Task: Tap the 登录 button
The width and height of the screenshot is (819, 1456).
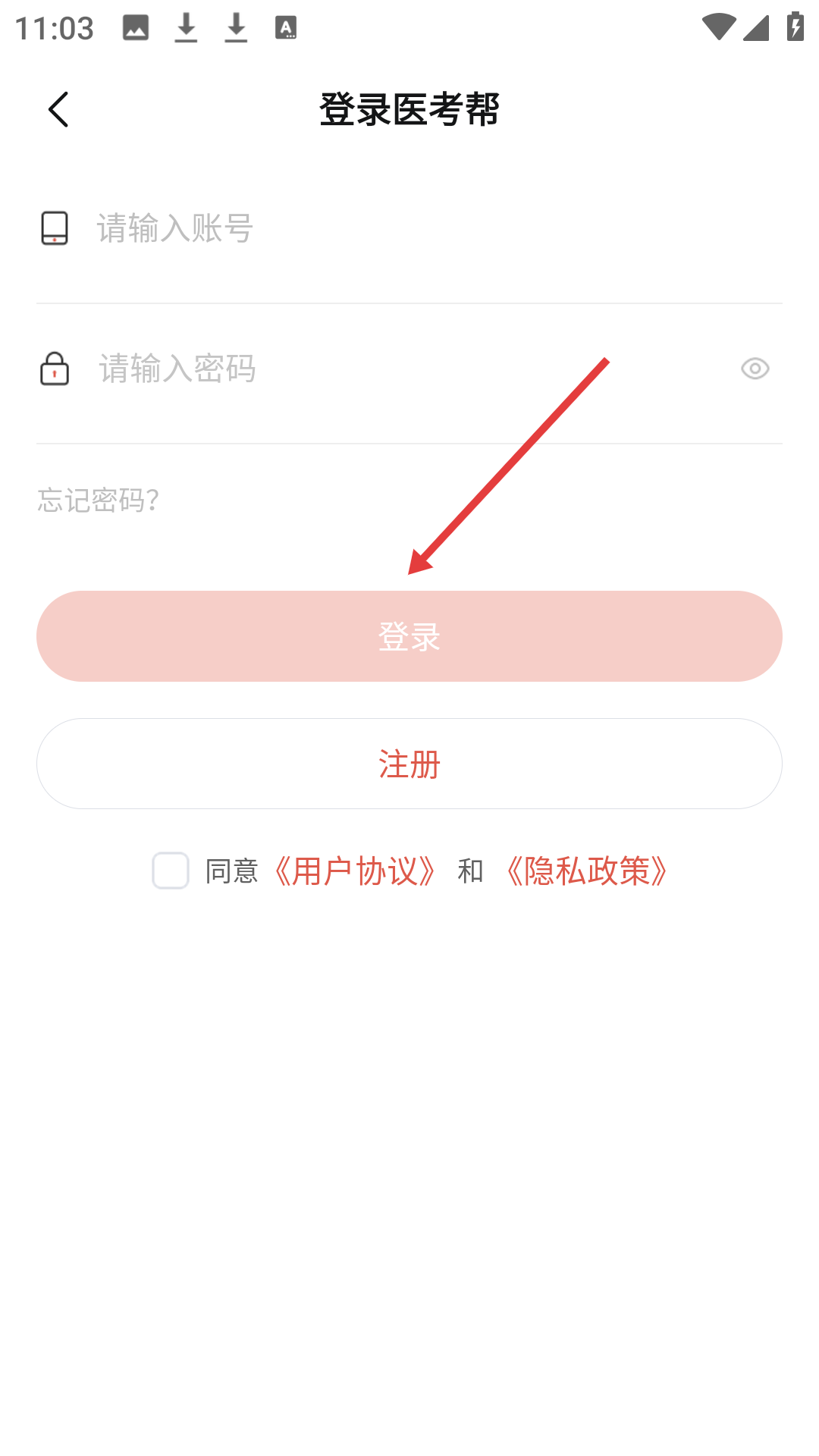Action: click(x=409, y=636)
